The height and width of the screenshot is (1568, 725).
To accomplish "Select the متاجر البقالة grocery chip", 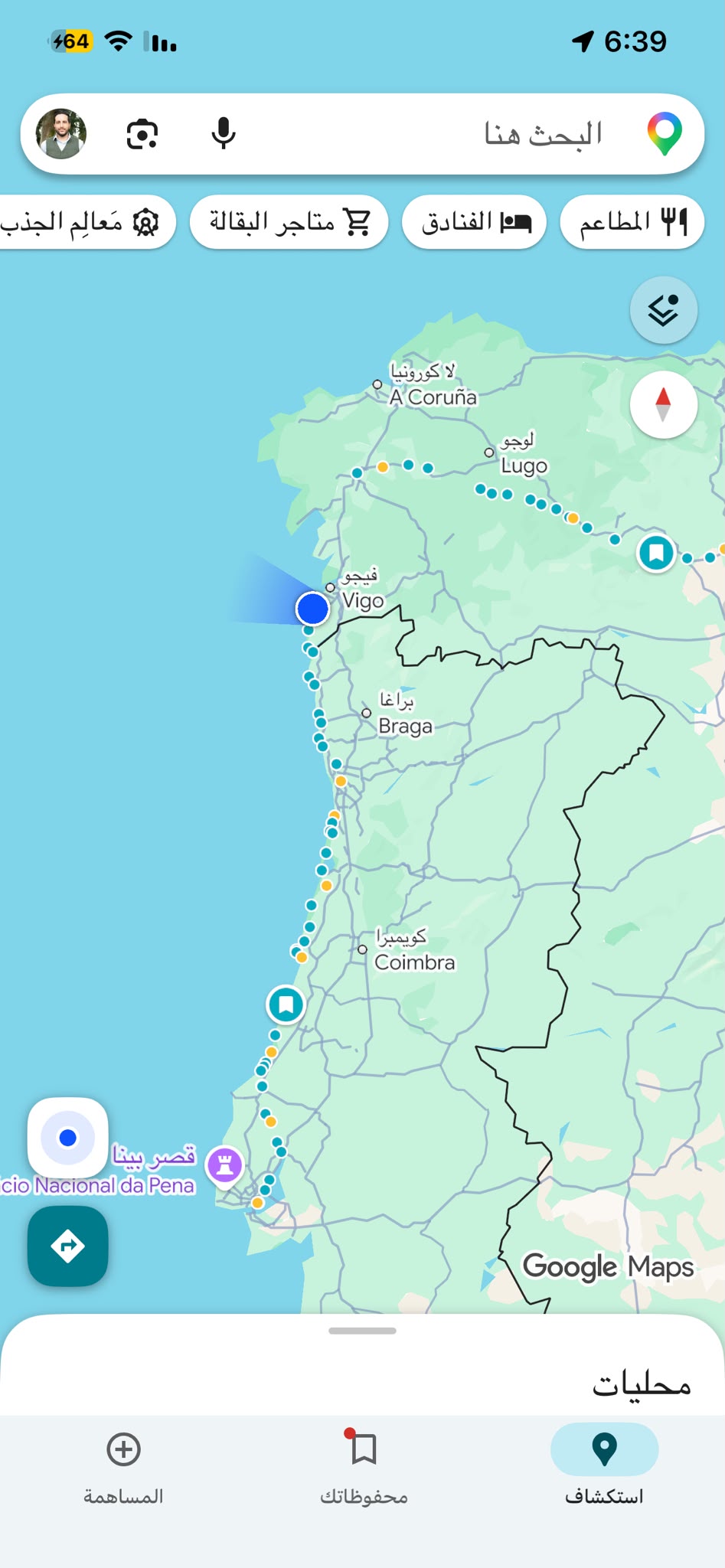I will point(289,222).
